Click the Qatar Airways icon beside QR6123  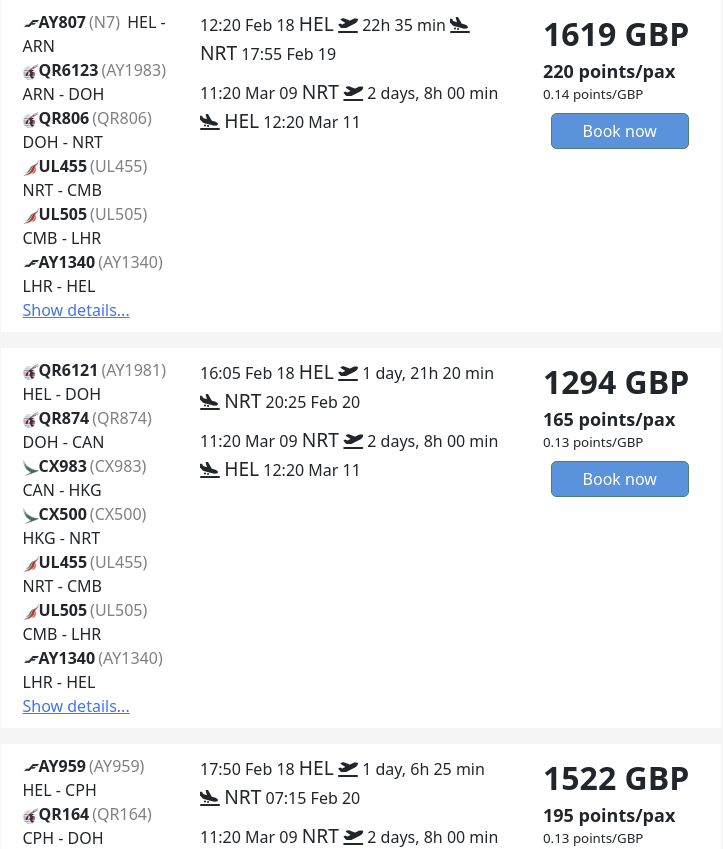[30, 72]
